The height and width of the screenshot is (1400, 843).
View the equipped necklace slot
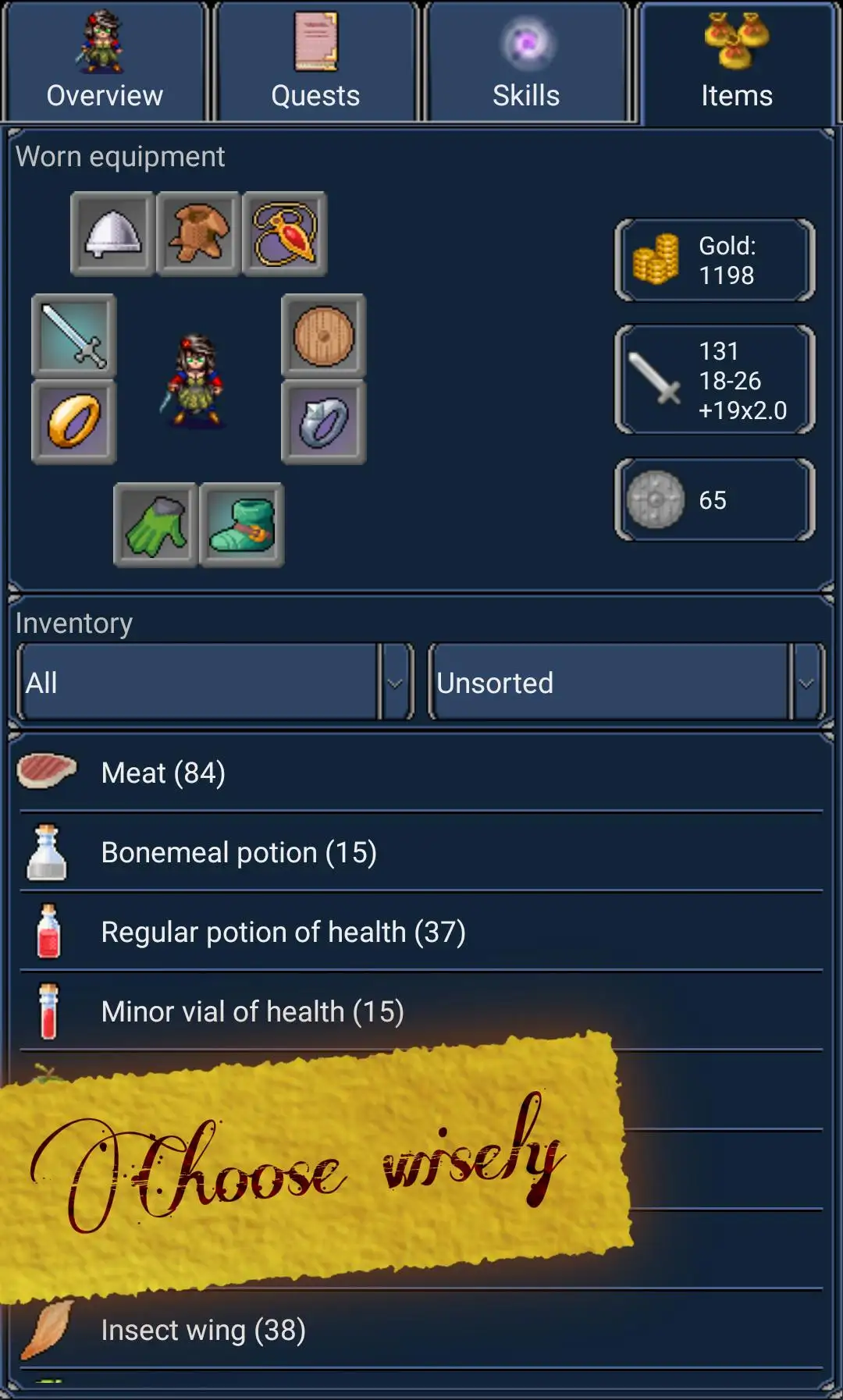(x=284, y=233)
